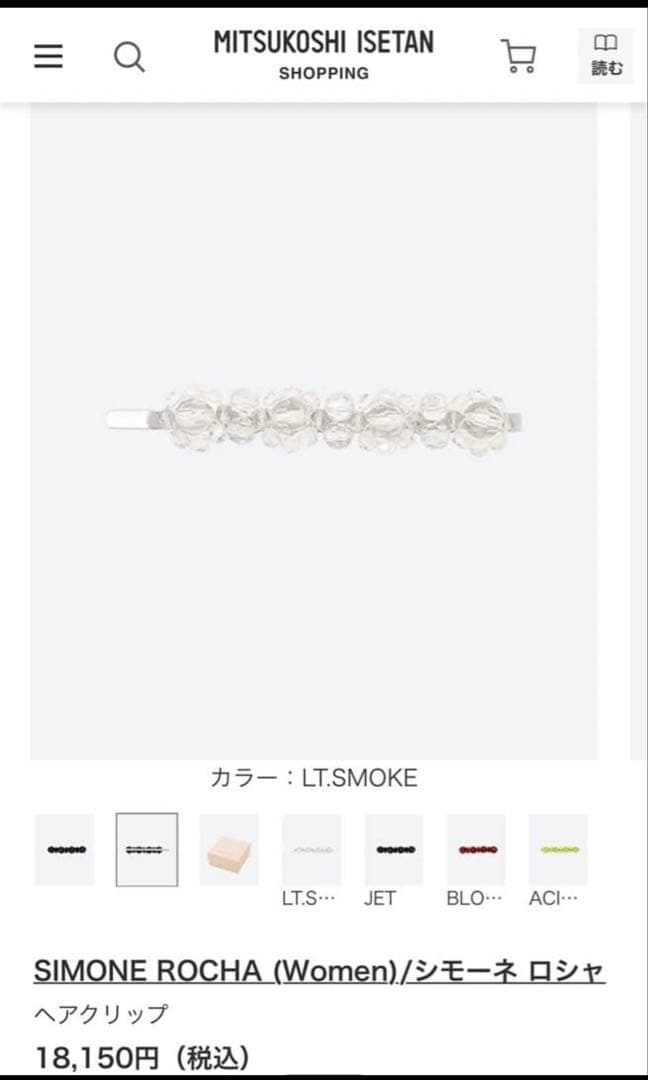Open the hamburger menu
The image size is (648, 1080).
48,57
